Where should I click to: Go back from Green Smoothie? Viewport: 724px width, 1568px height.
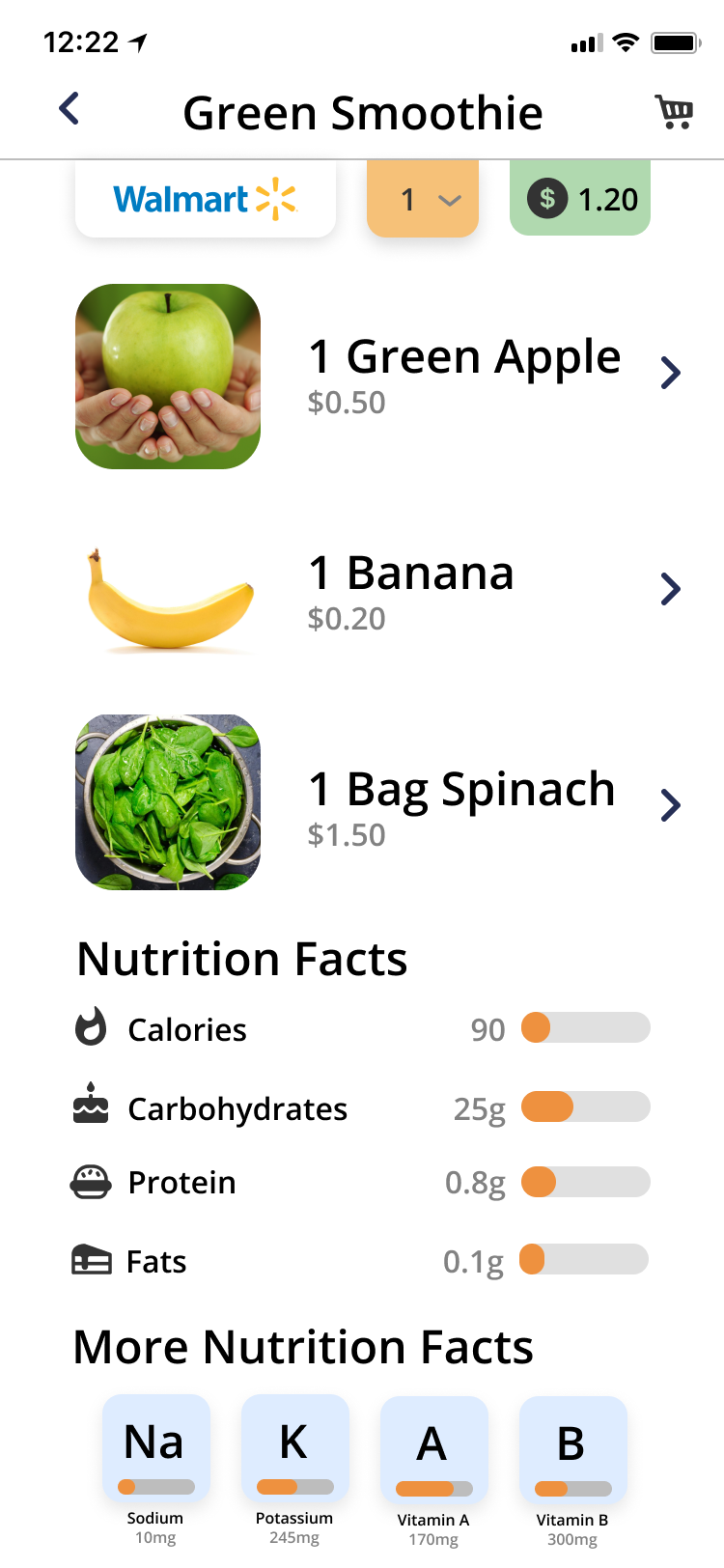(x=70, y=109)
